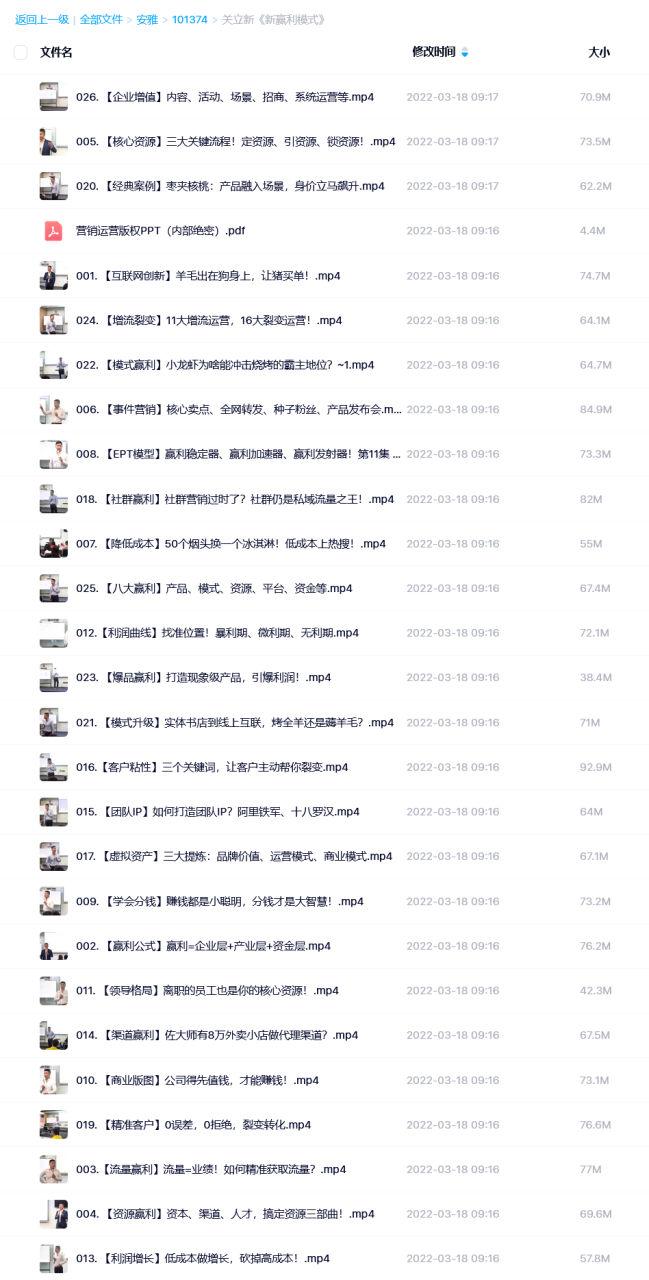Open video 021.【模式升级】

235,722
